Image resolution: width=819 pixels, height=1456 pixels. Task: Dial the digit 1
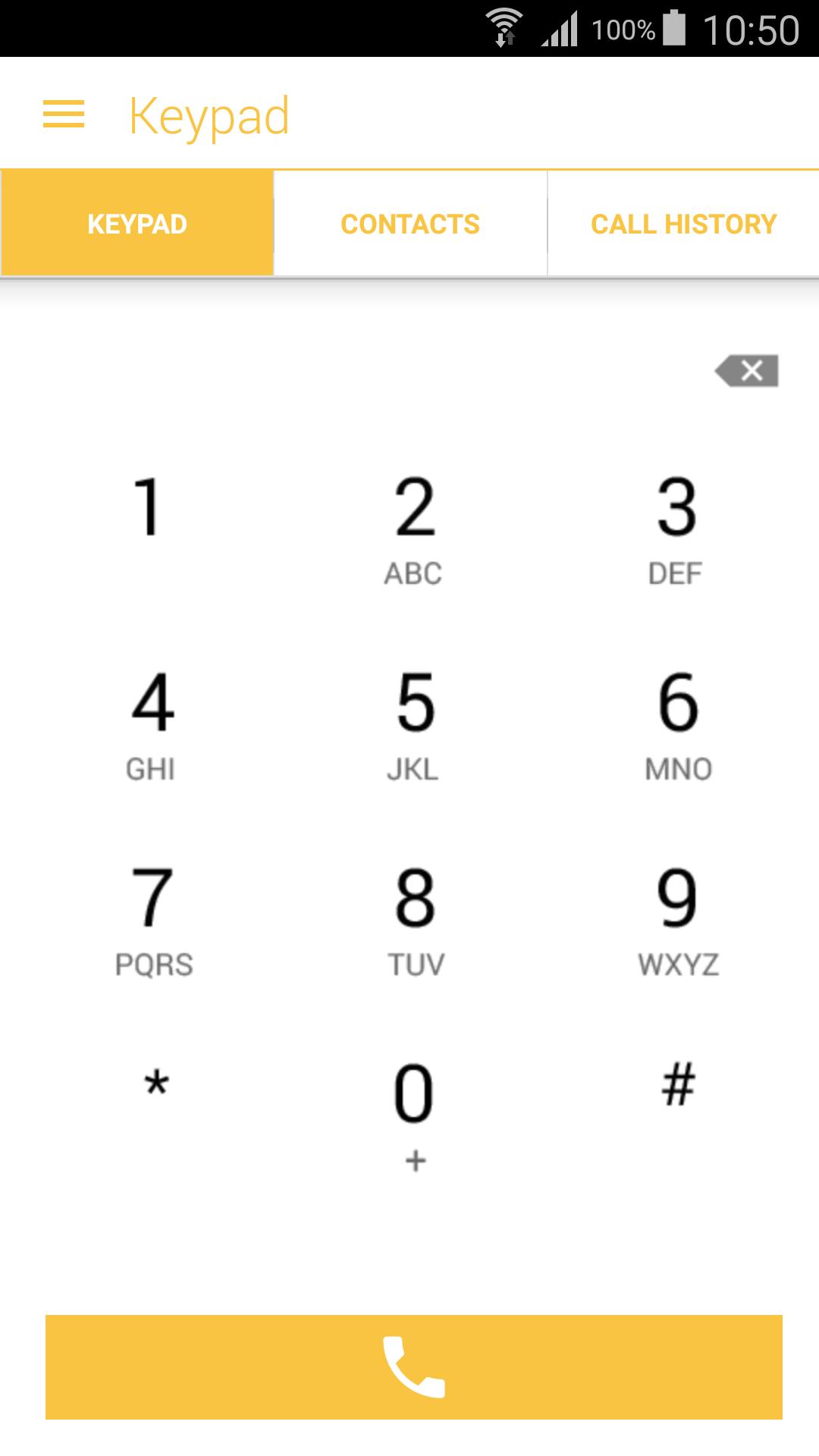[x=148, y=523]
